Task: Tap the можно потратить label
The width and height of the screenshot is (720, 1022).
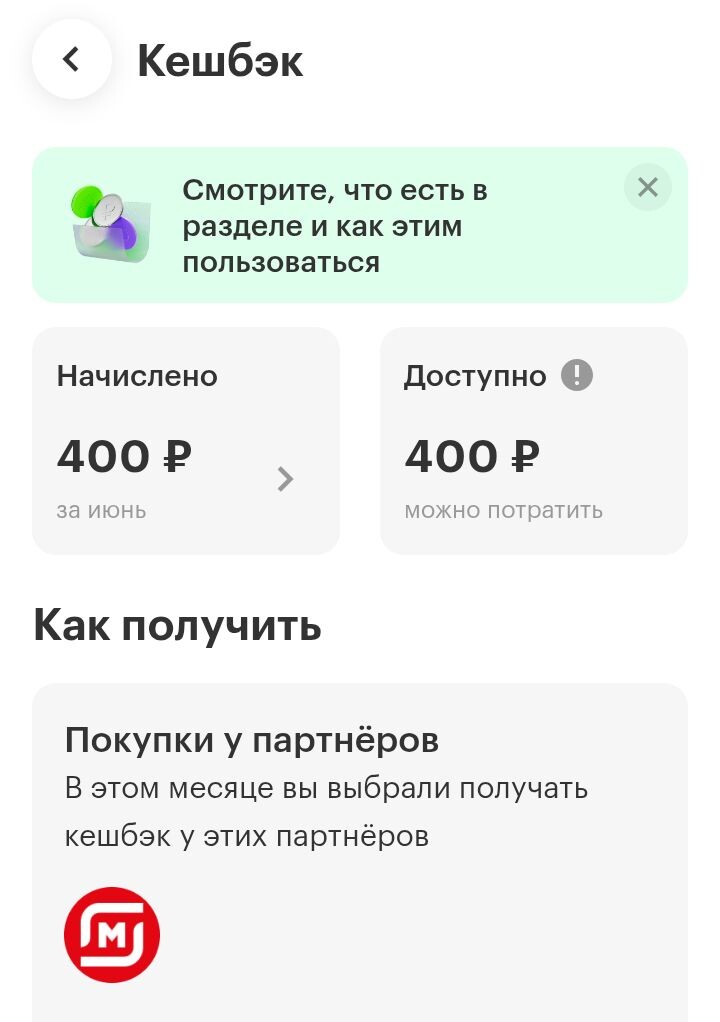Action: pyautogui.click(x=503, y=510)
